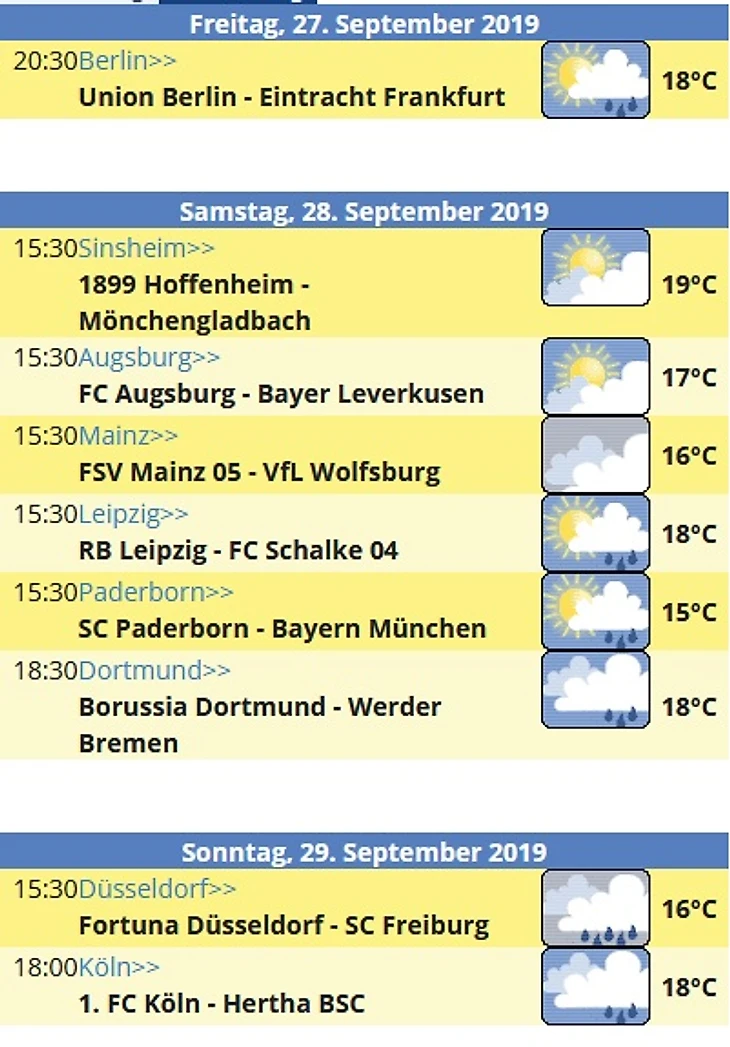Open the Sinsheim>> weather link
This screenshot has height=1047, width=730.
point(146,248)
